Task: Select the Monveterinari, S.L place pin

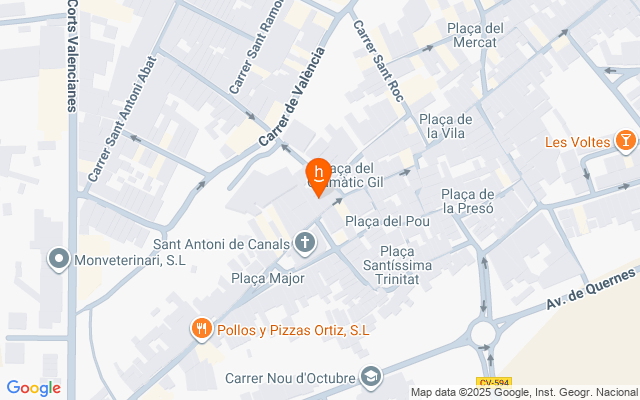Action: pos(59,259)
